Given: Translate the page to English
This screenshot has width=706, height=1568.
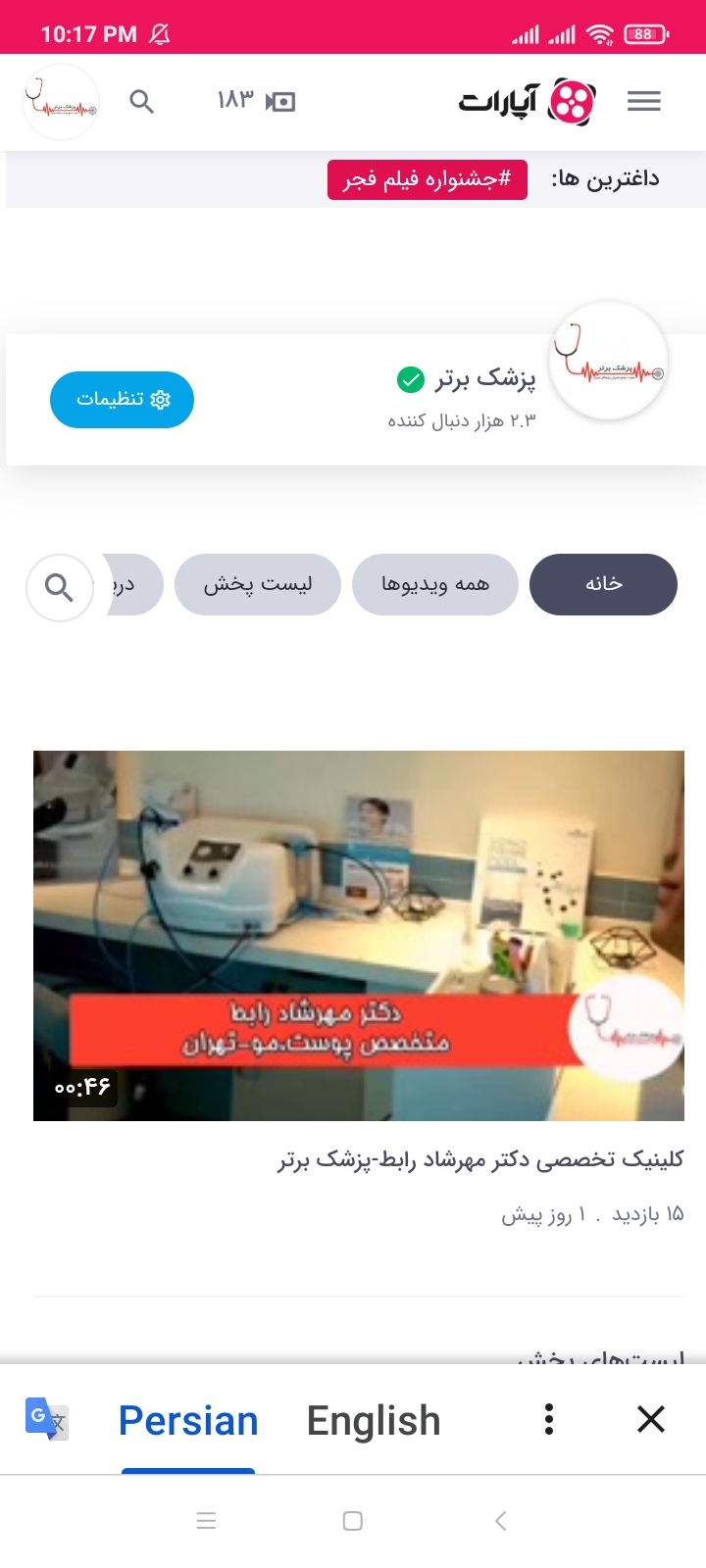Looking at the screenshot, I should click(374, 1420).
